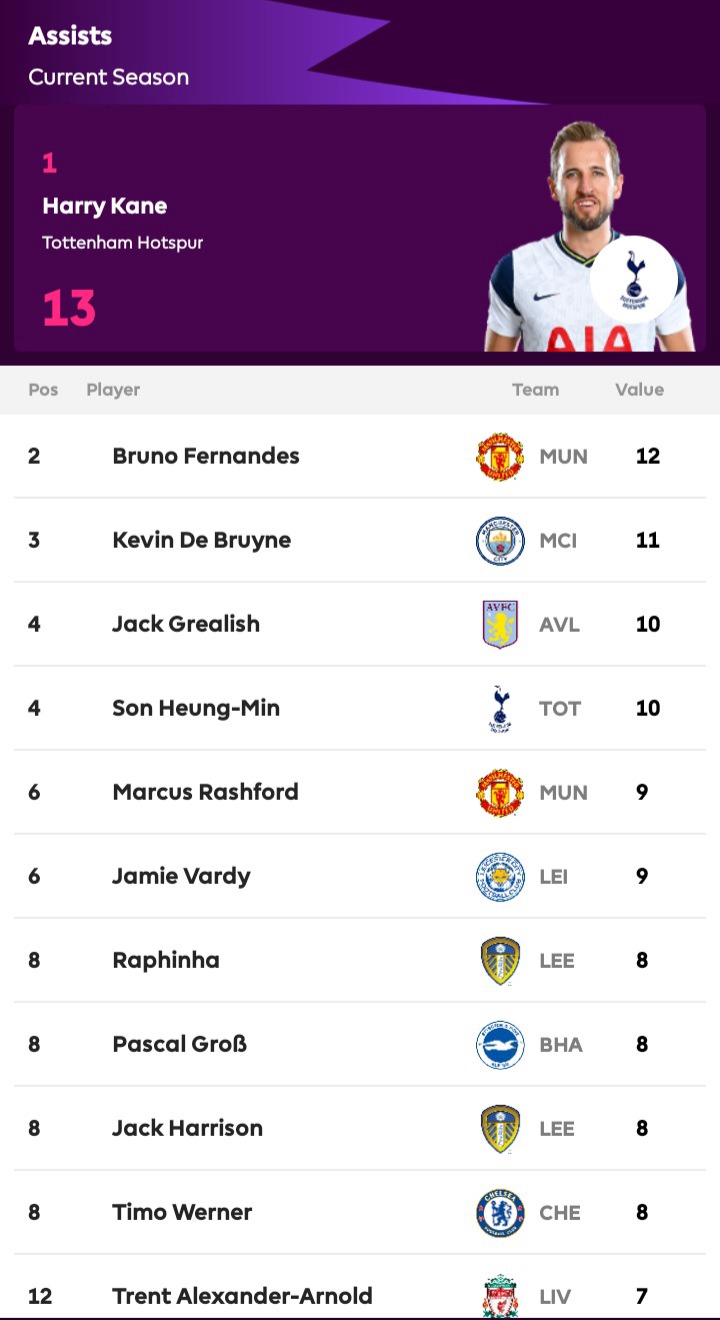Screen dimensions: 720x1320
Task: View Timo Werner's player details
Action: tap(360, 1212)
